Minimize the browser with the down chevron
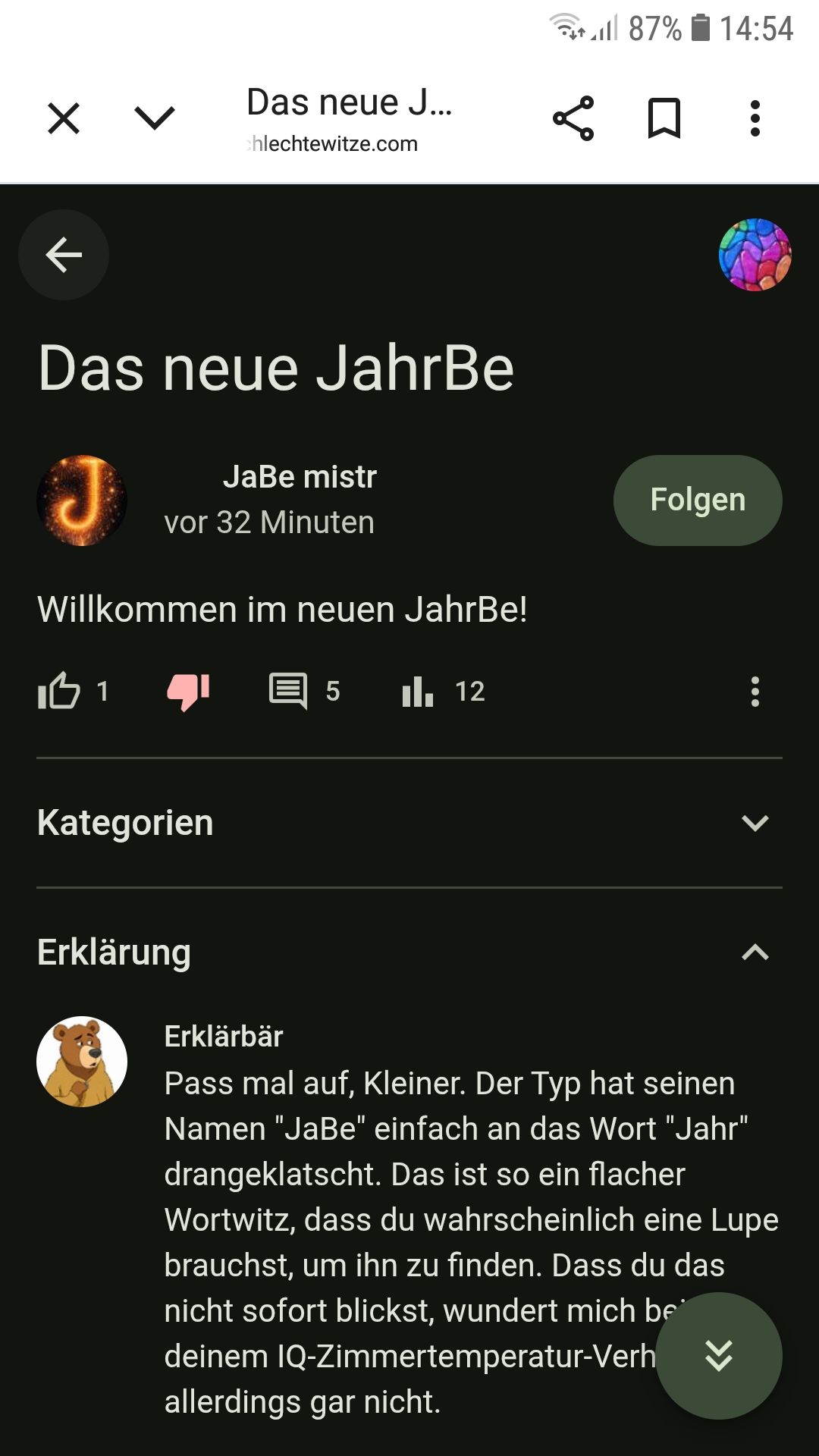 pyautogui.click(x=155, y=119)
